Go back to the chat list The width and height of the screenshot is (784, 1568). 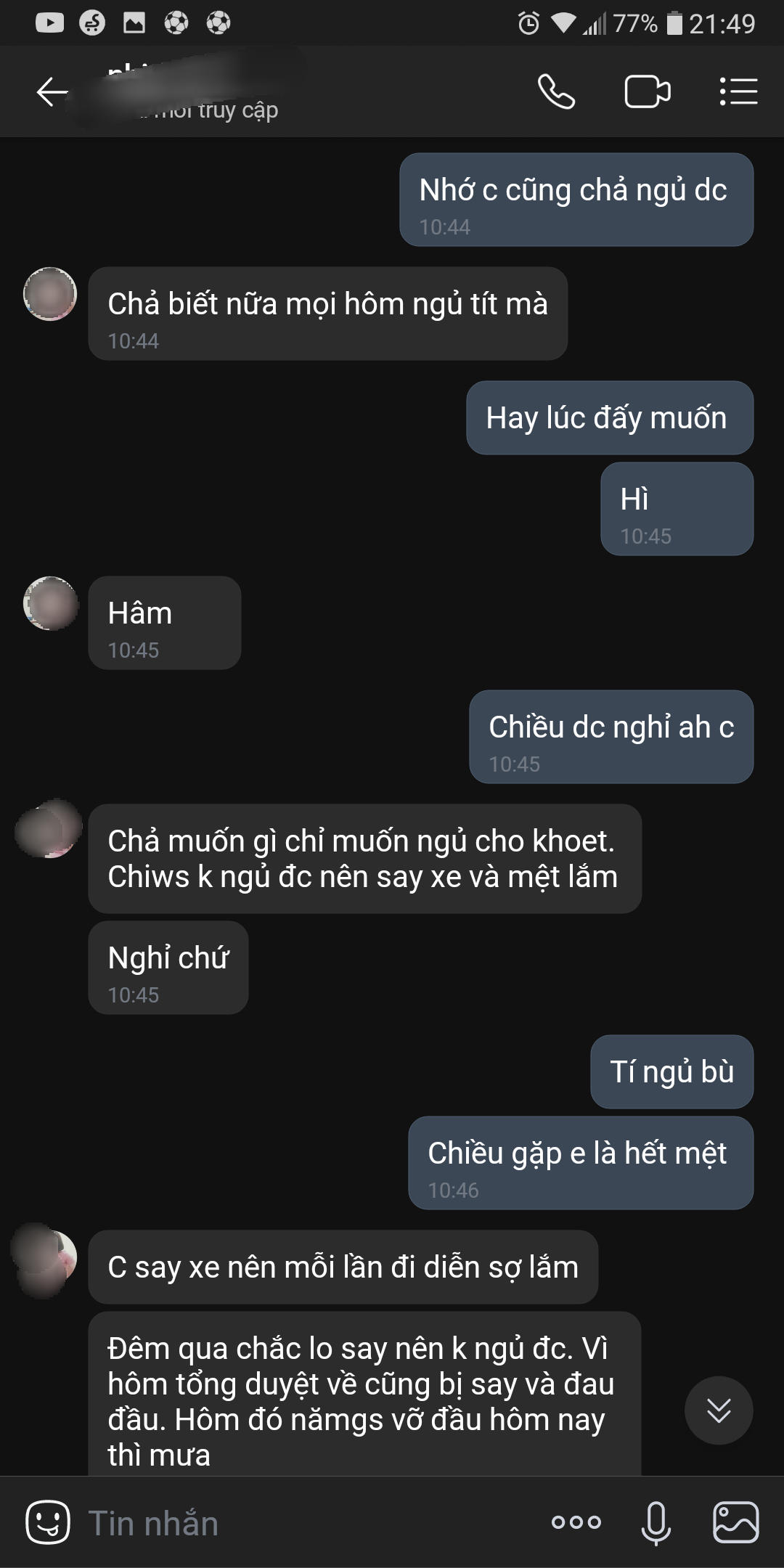[x=52, y=92]
